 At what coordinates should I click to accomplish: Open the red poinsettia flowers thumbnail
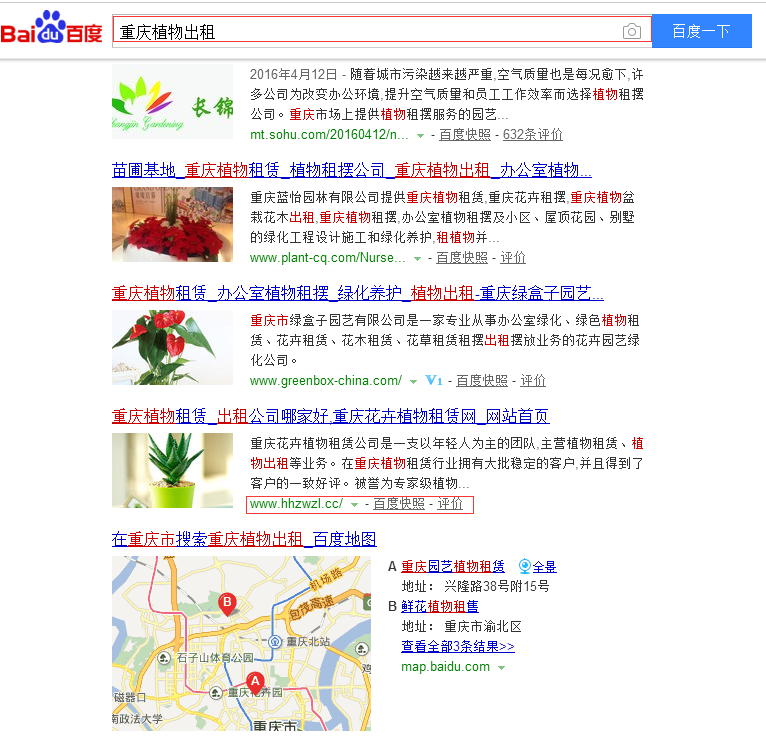click(172, 224)
